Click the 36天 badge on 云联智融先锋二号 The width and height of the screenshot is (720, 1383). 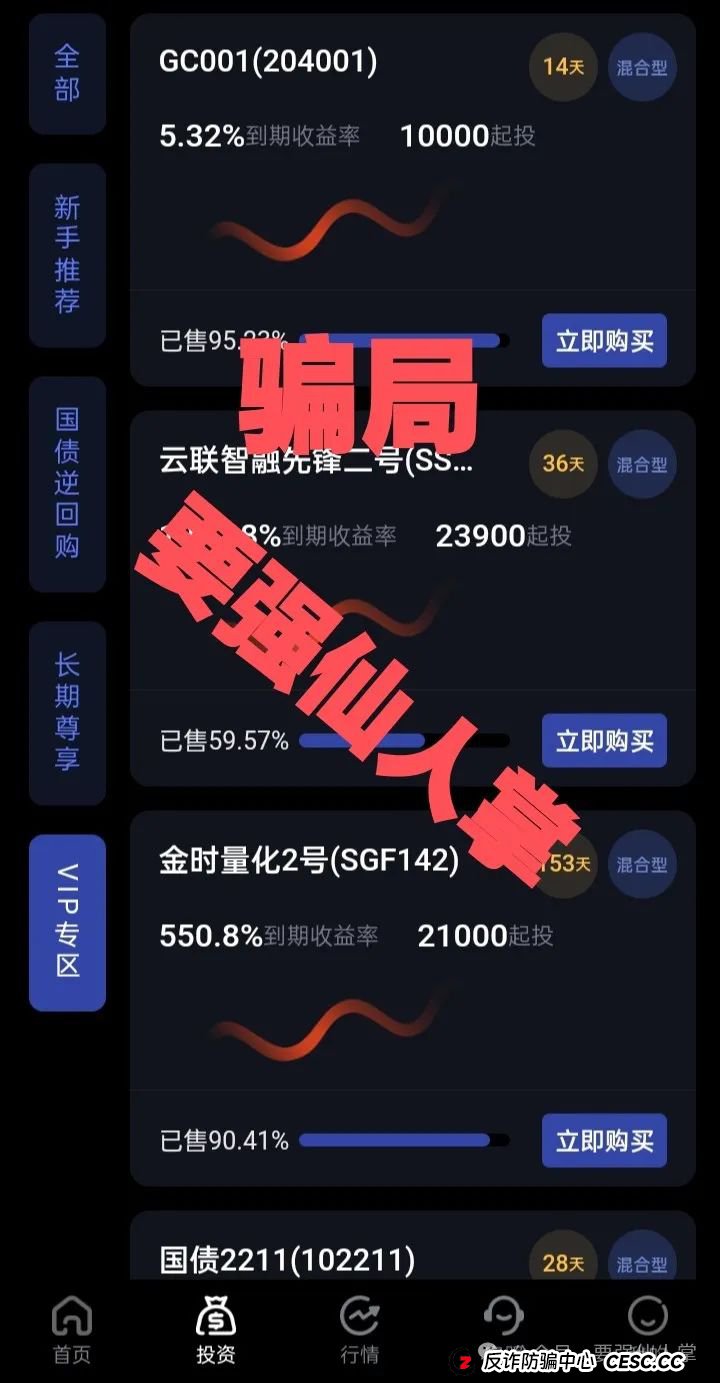563,464
